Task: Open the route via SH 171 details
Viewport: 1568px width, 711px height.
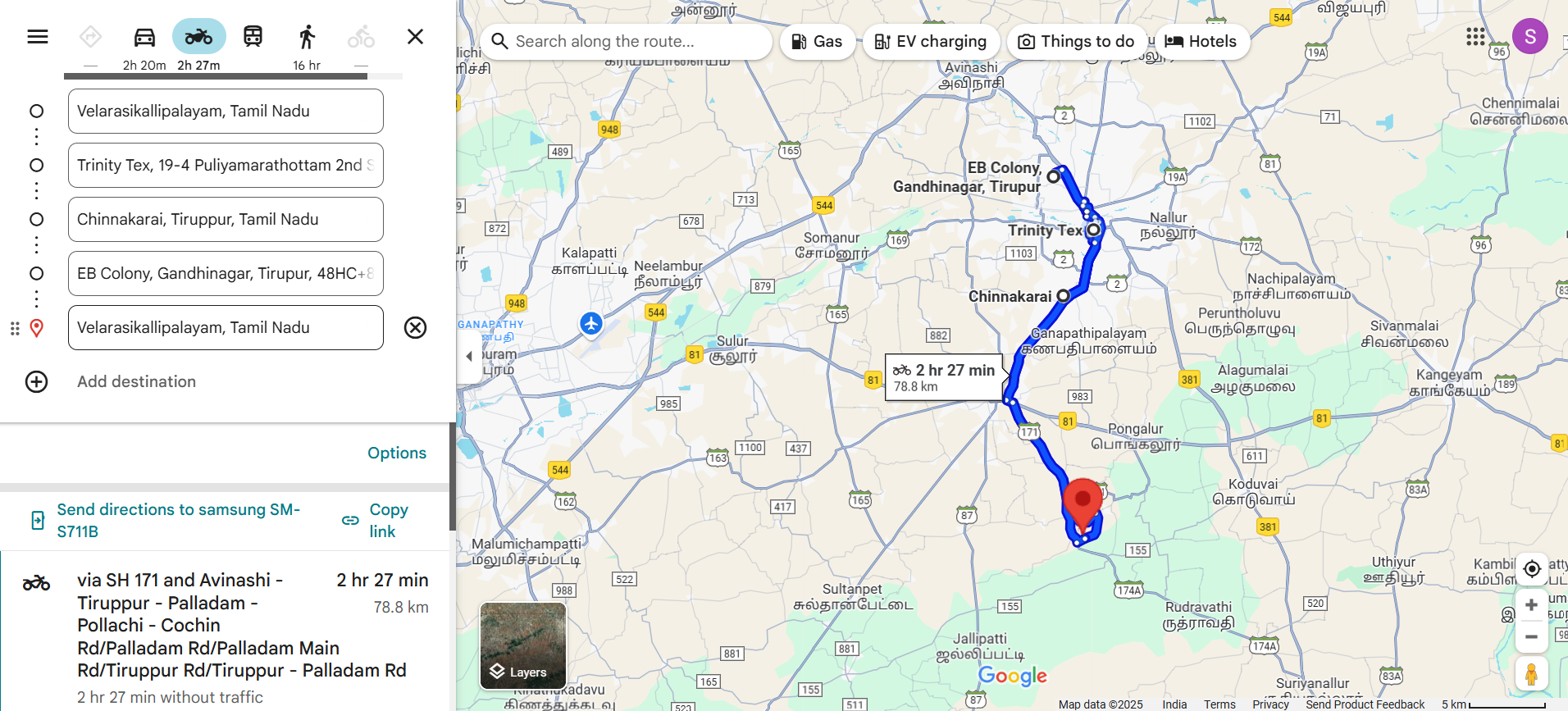Action: [241, 625]
